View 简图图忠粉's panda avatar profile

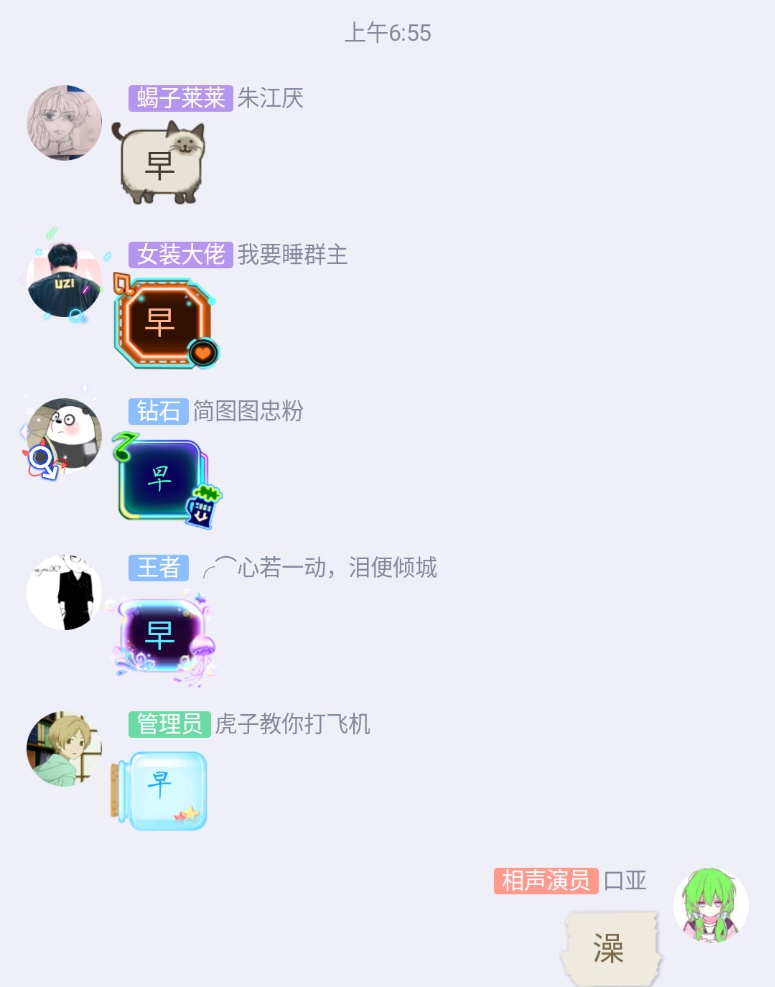click(64, 436)
